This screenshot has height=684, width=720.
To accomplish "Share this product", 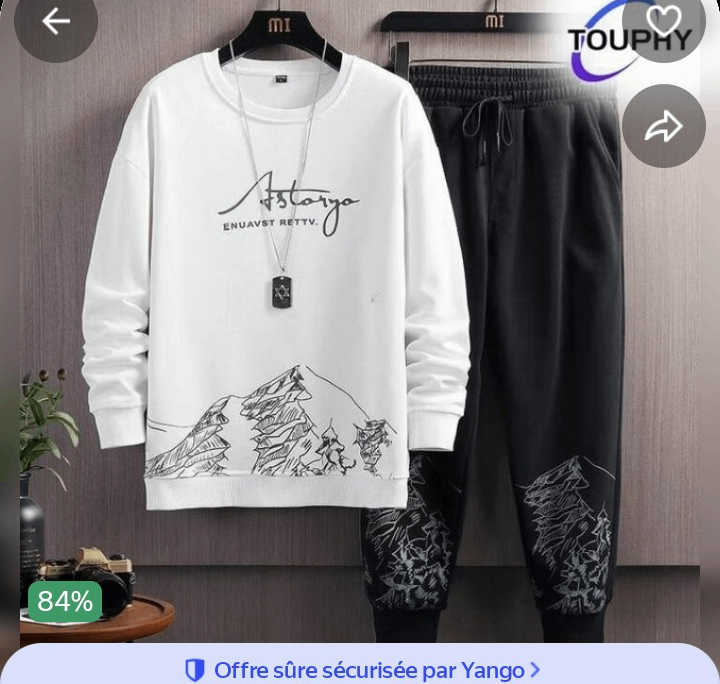I will pyautogui.click(x=663, y=126).
